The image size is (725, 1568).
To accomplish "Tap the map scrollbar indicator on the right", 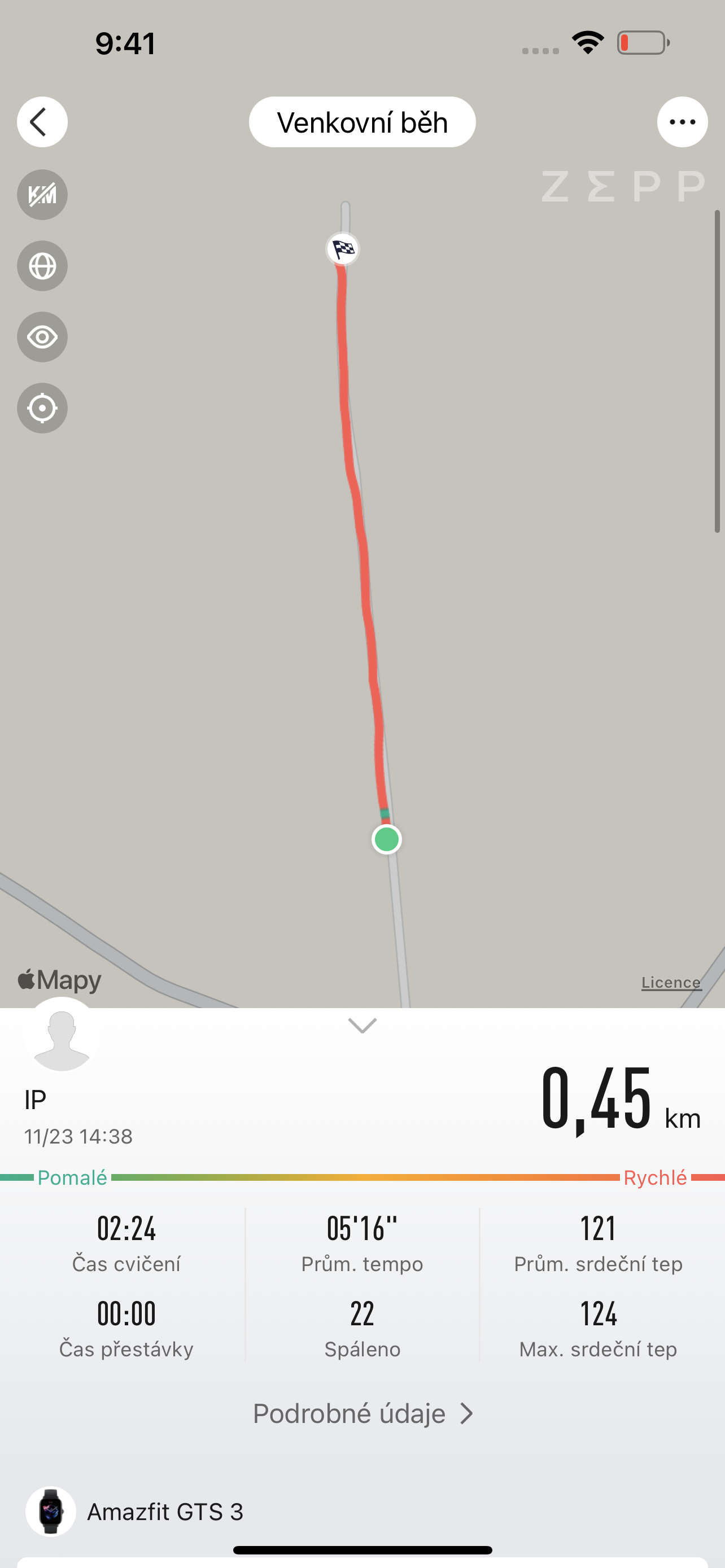I will pos(716,365).
